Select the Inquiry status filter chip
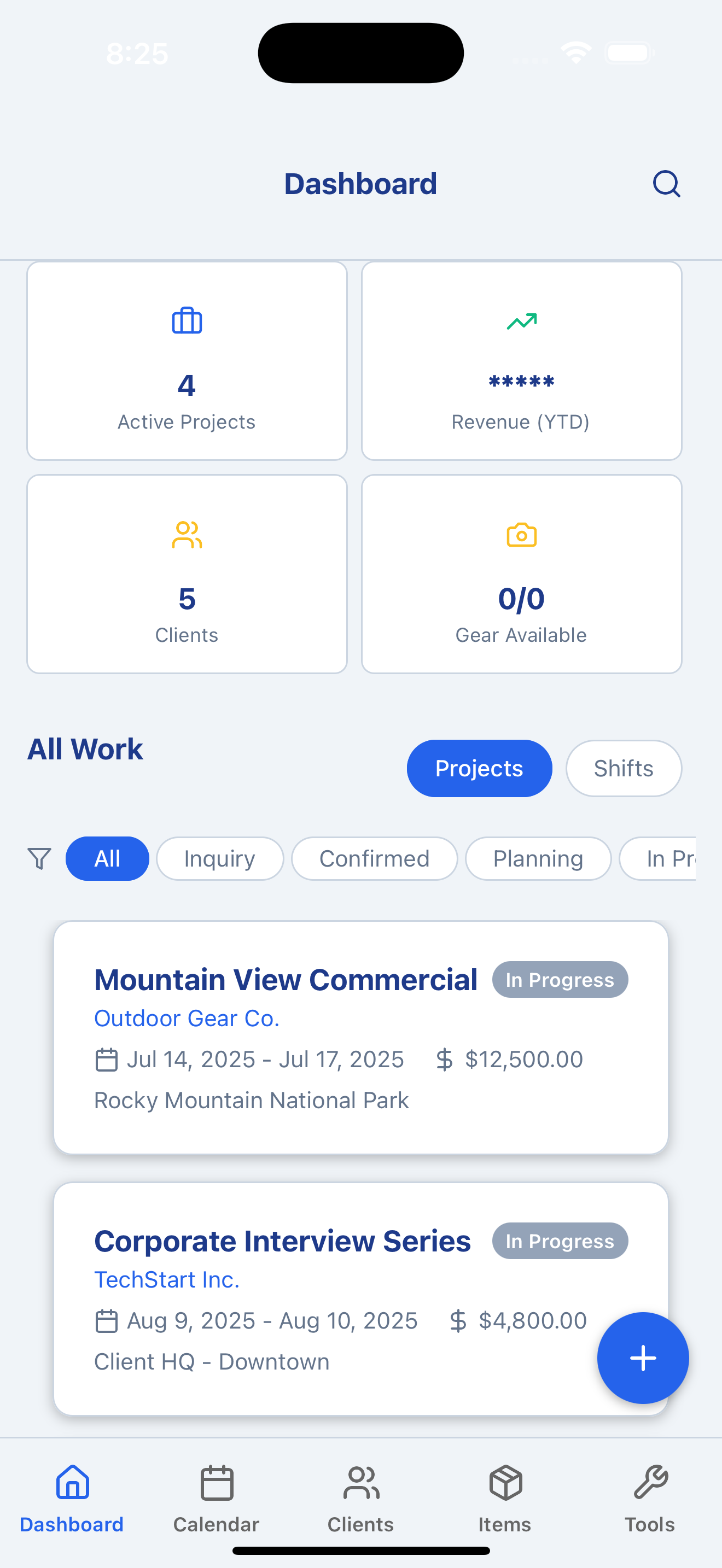This screenshot has height=1568, width=722. click(219, 858)
